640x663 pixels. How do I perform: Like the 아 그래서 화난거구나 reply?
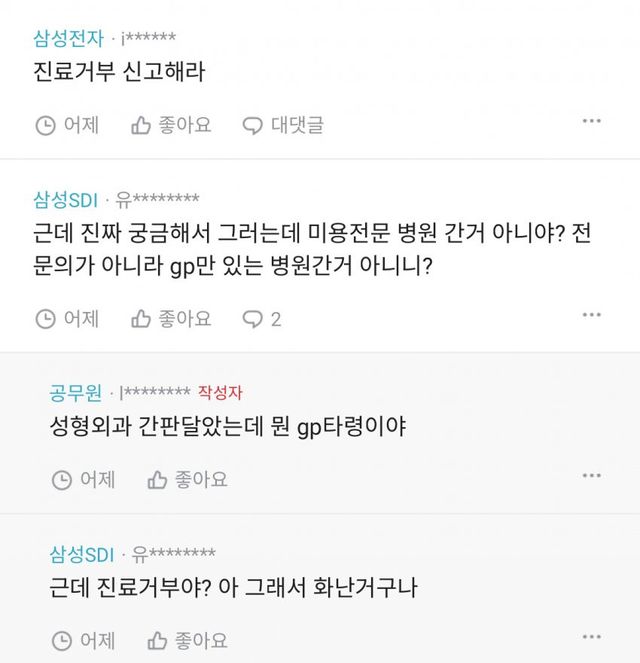(x=187, y=640)
